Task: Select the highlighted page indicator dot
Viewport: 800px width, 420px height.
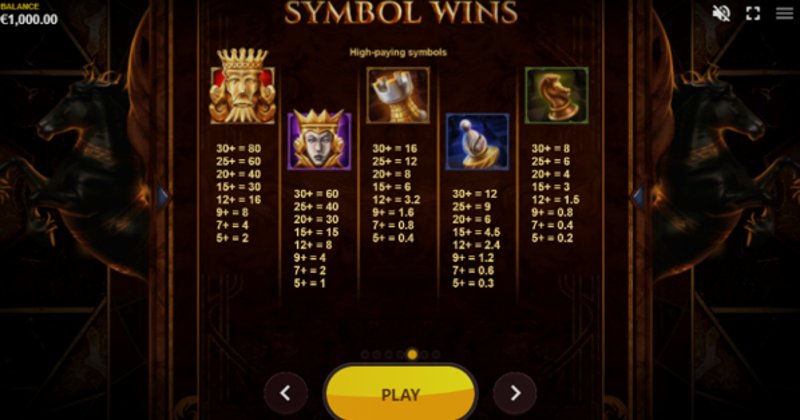Action: (x=412, y=354)
